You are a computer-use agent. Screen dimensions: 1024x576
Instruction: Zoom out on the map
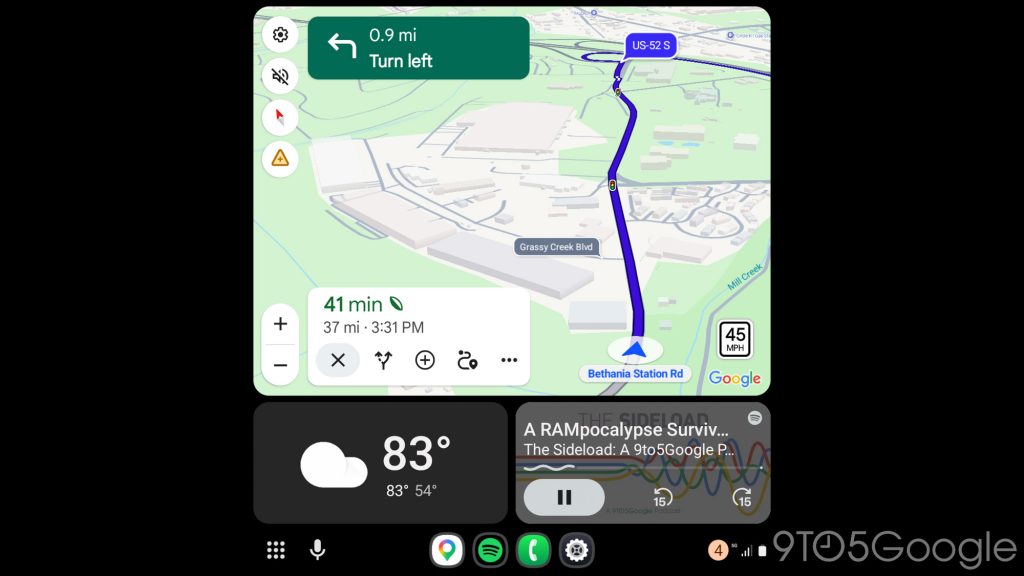[280, 365]
